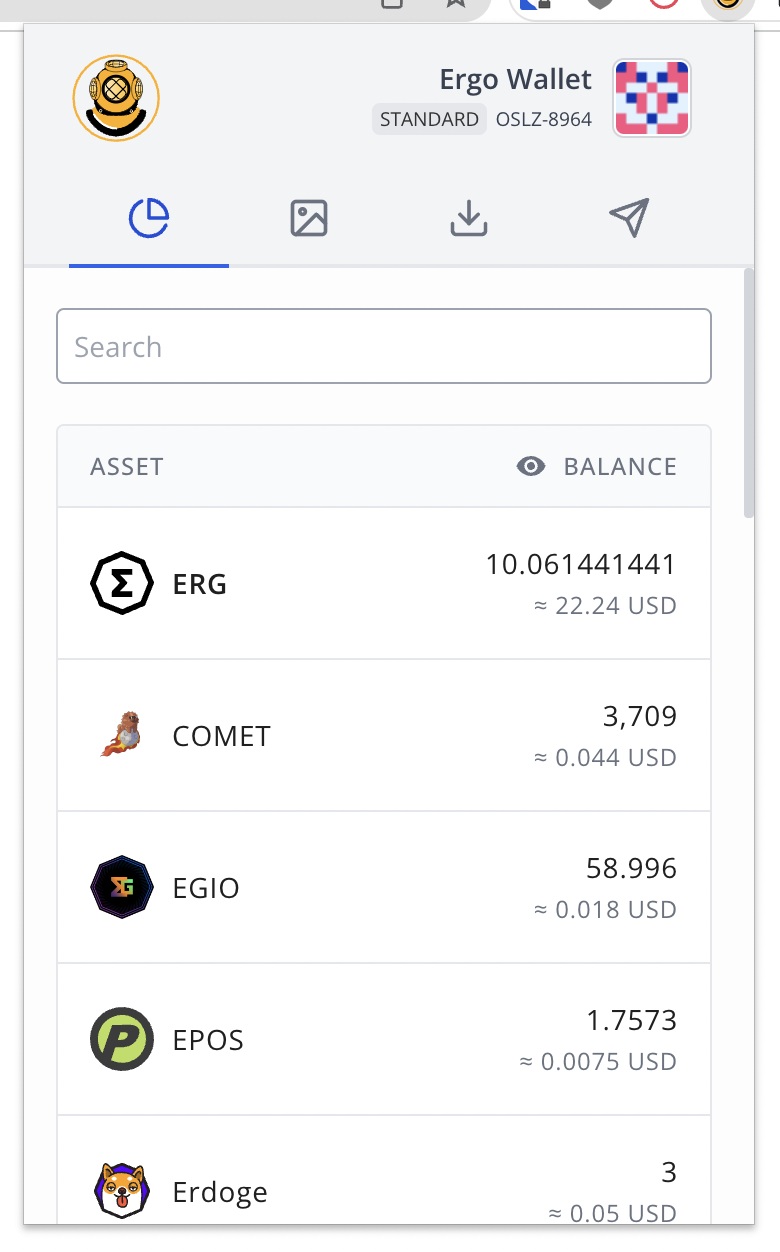The height and width of the screenshot is (1252, 780).
Task: Click the STANDARD wallet type badge
Action: pyautogui.click(x=429, y=118)
